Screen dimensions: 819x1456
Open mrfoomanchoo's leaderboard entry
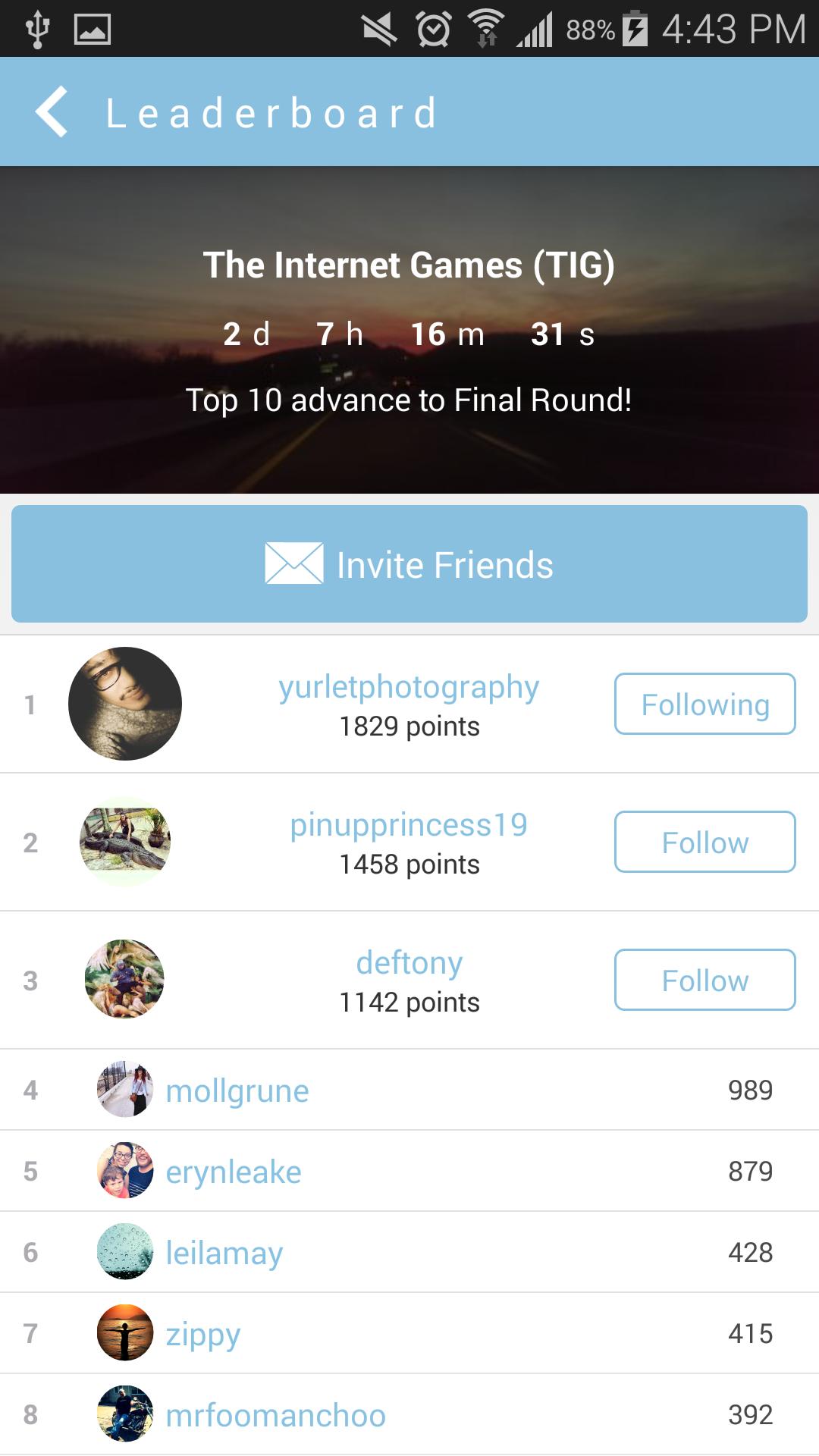pos(276,1415)
